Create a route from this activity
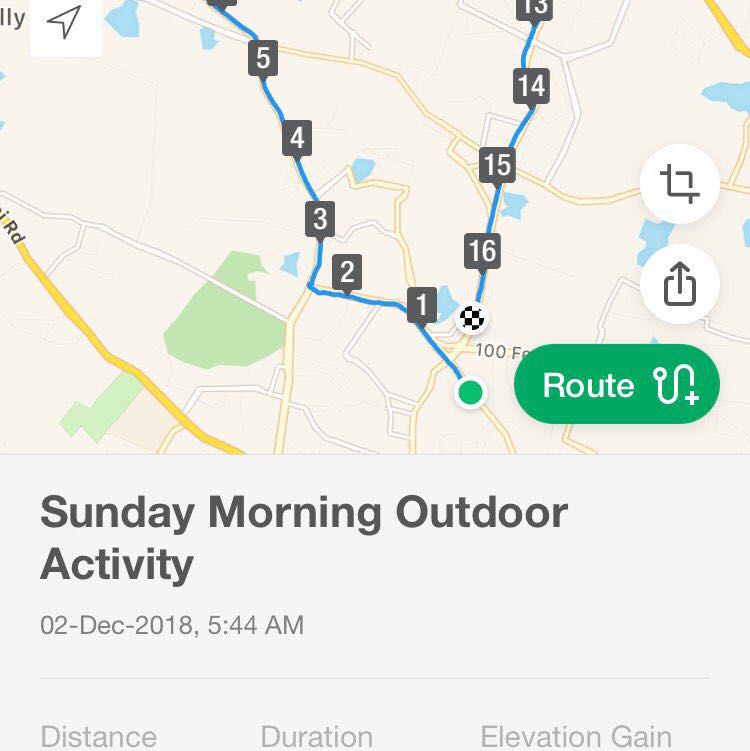Screen dimensions: 750x751 point(617,386)
